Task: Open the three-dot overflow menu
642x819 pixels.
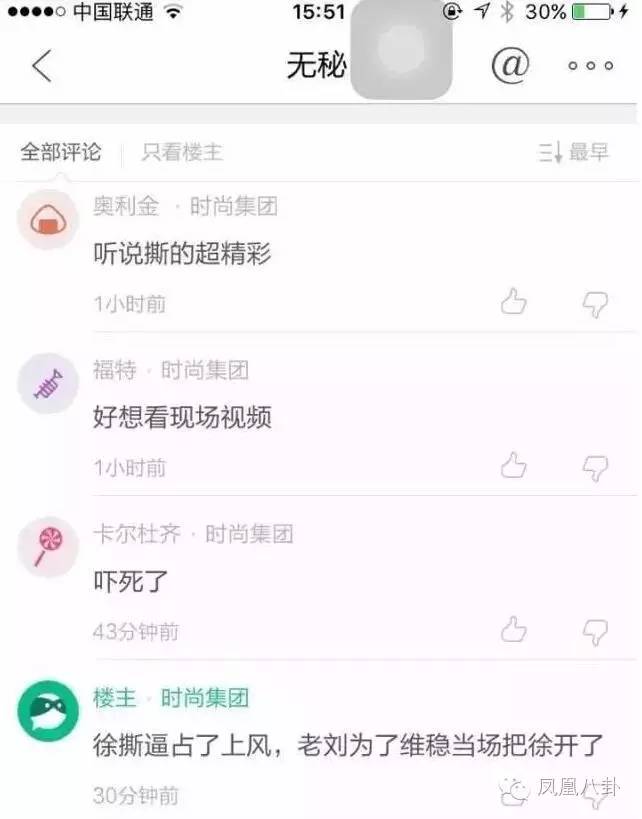Action: tap(590, 66)
